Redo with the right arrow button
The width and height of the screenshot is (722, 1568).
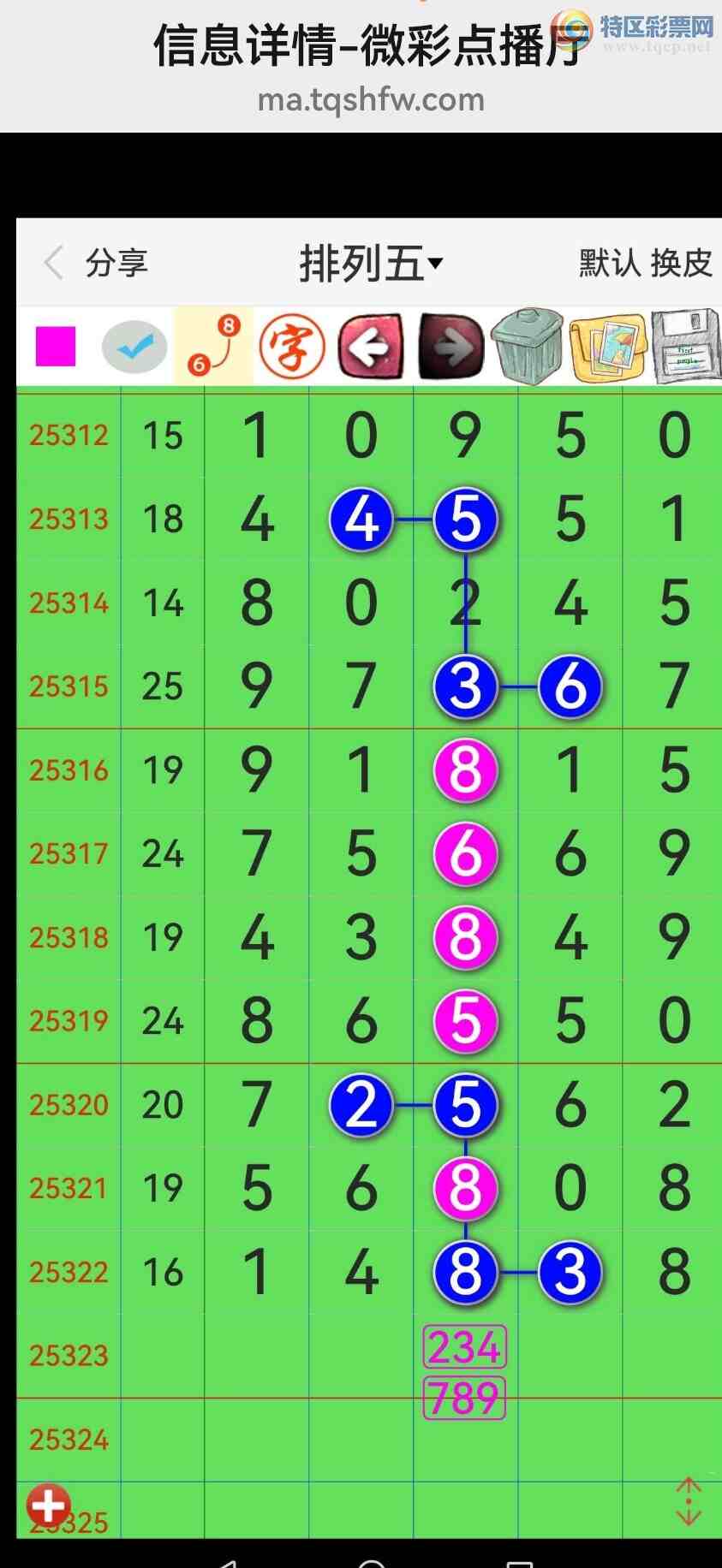coord(451,346)
